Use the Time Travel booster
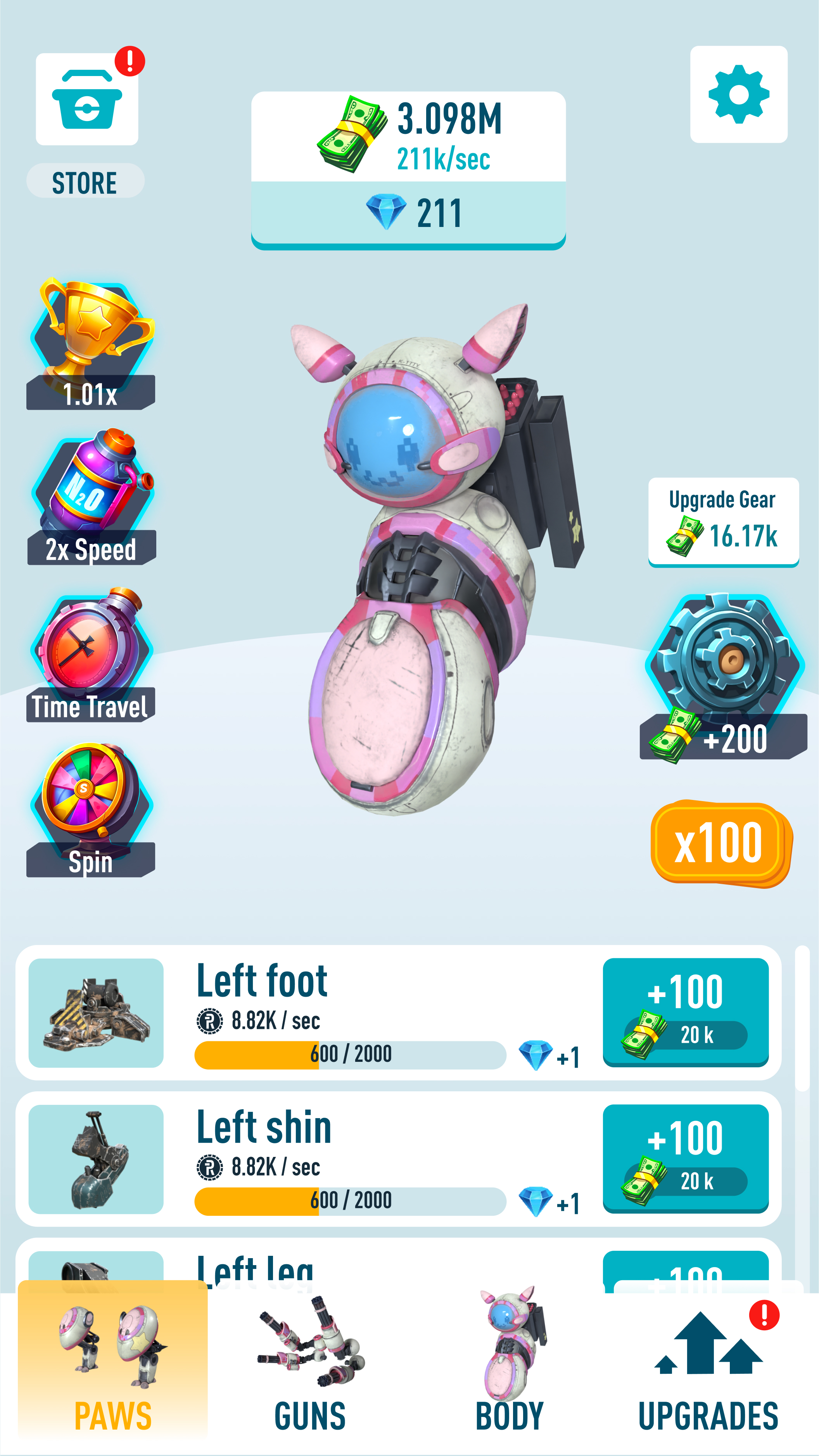 click(92, 654)
